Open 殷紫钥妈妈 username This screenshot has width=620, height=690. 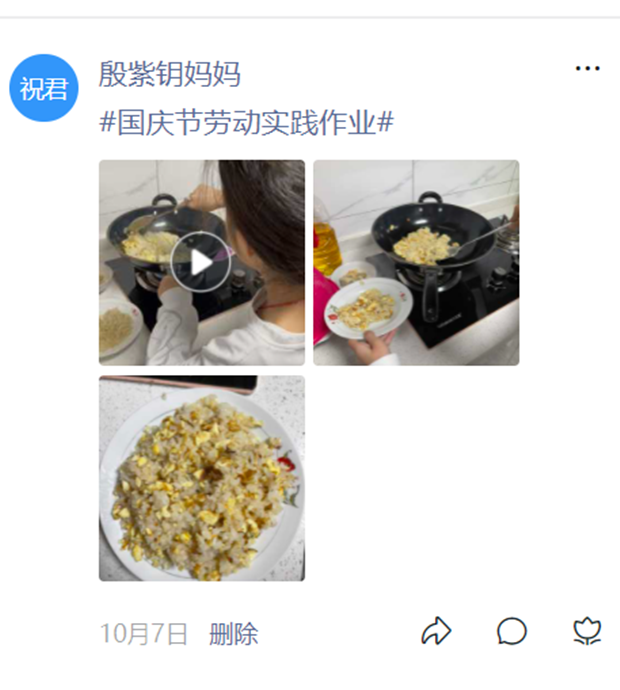pos(169,73)
